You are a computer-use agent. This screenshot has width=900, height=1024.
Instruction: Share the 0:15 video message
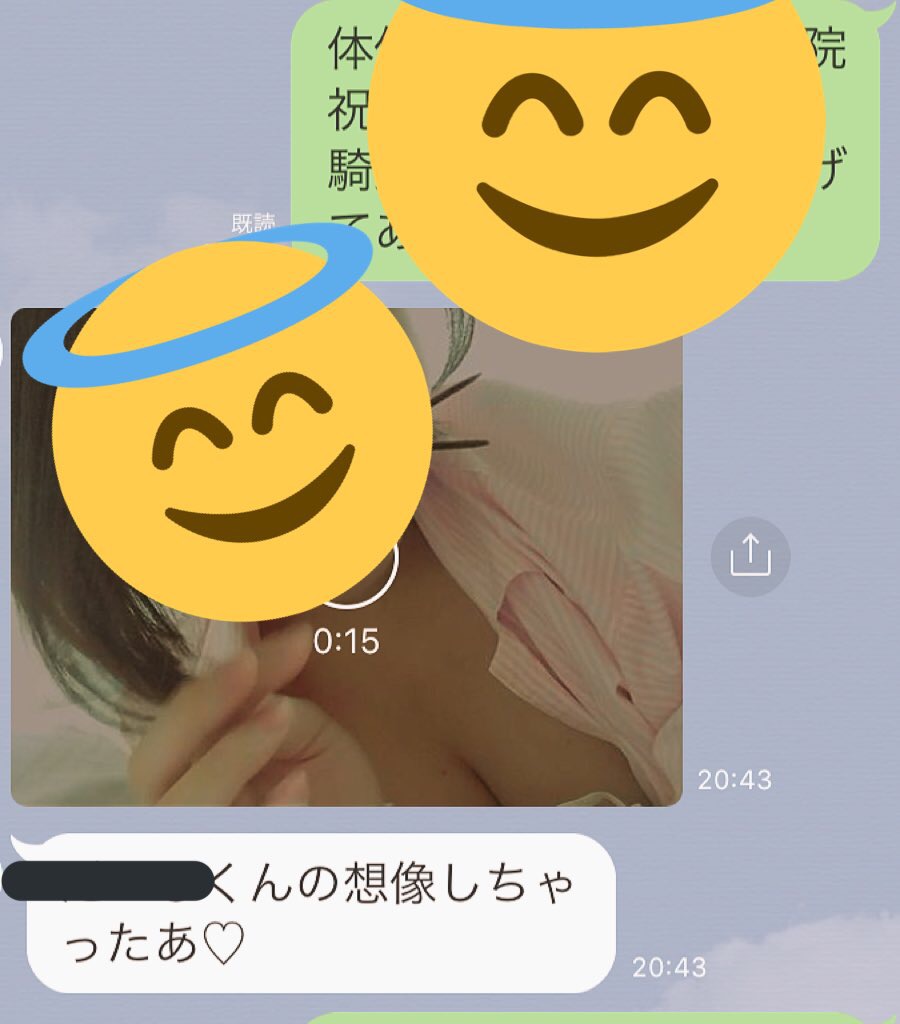(x=750, y=556)
